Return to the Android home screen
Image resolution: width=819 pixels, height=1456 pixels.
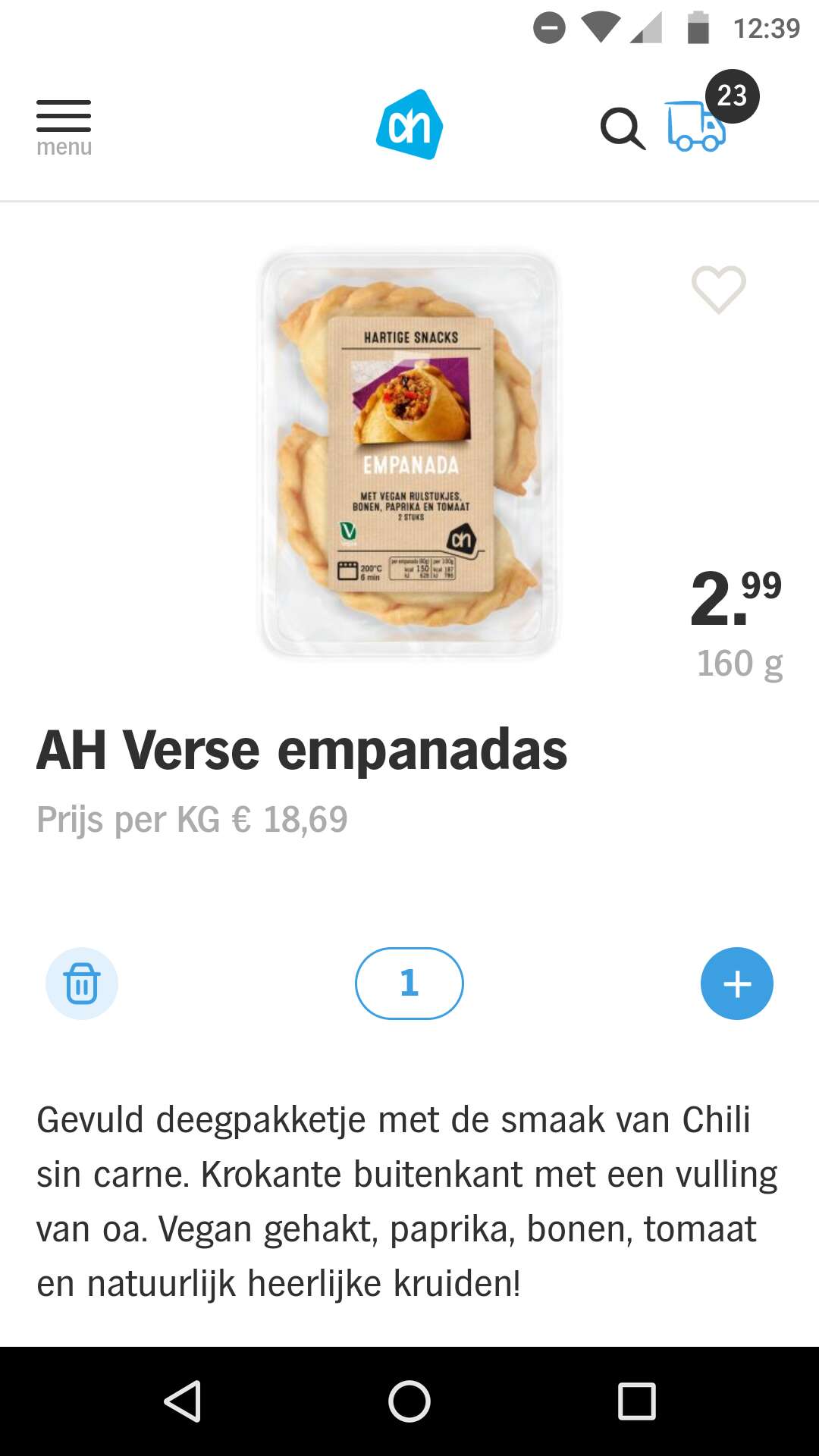click(x=409, y=1401)
